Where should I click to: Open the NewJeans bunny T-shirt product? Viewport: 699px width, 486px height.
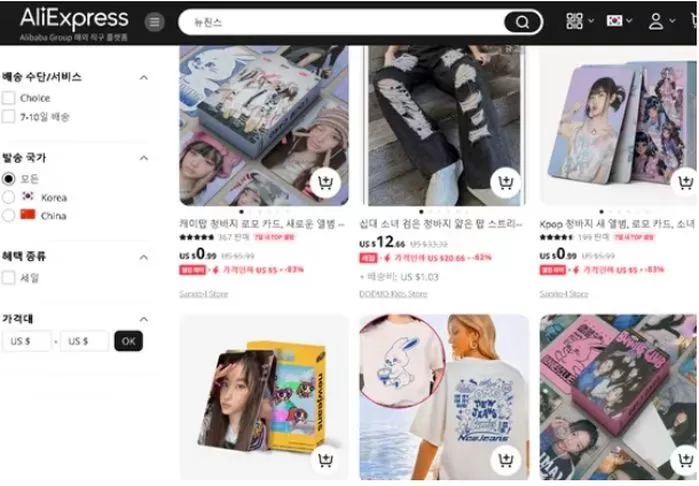[444, 397]
